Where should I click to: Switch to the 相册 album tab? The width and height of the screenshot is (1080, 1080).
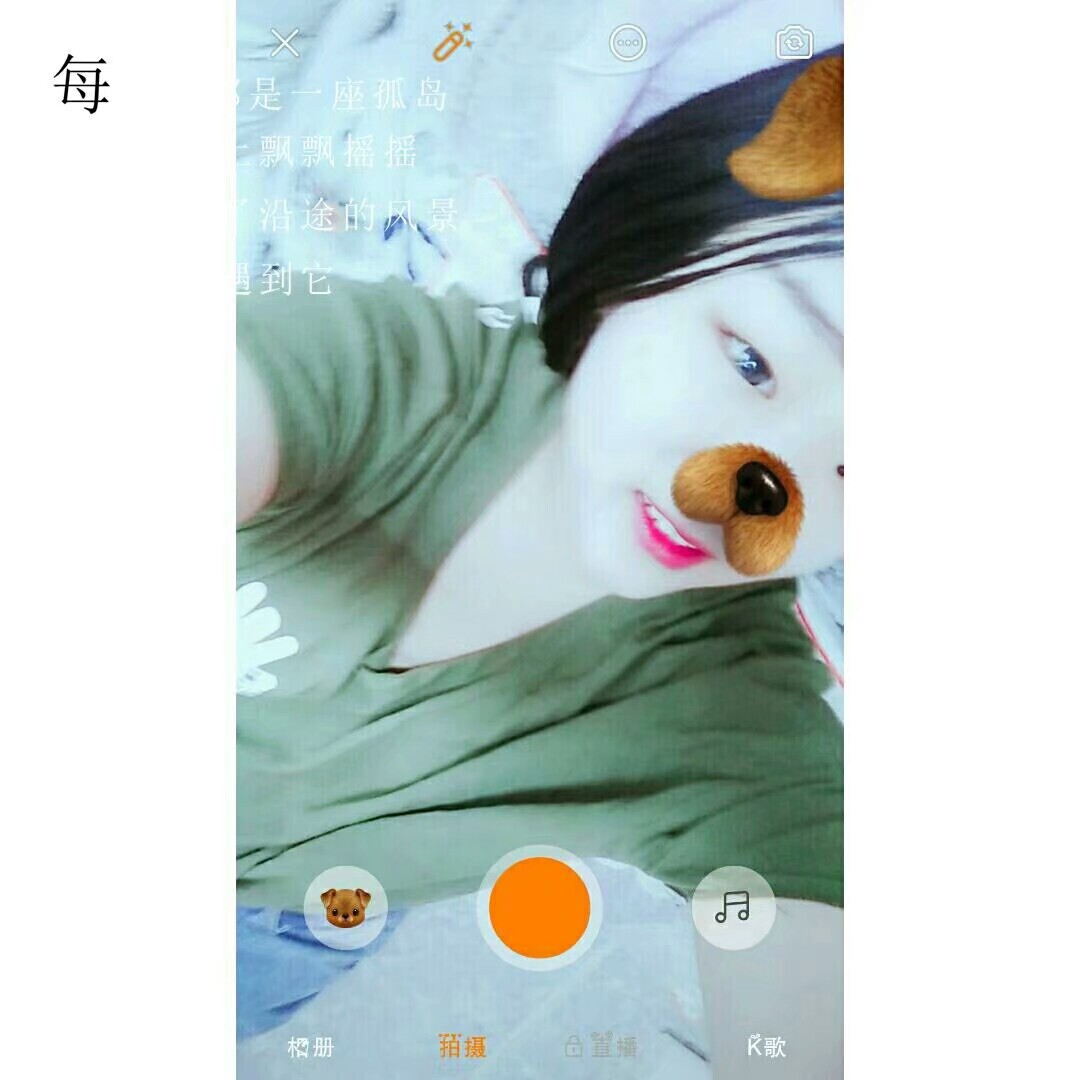pos(311,1047)
